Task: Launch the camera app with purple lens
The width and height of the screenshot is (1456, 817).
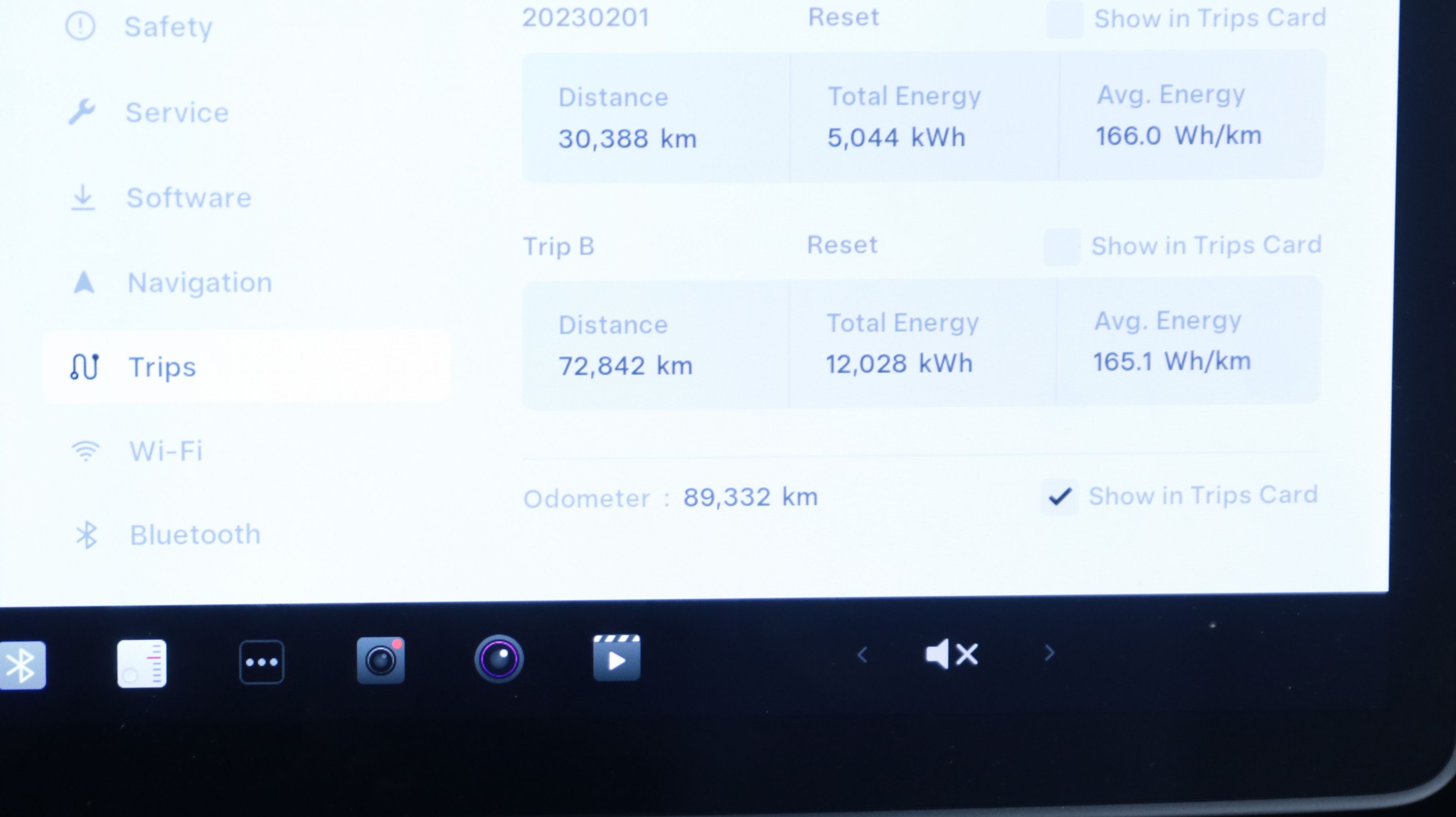Action: pyautogui.click(x=499, y=659)
